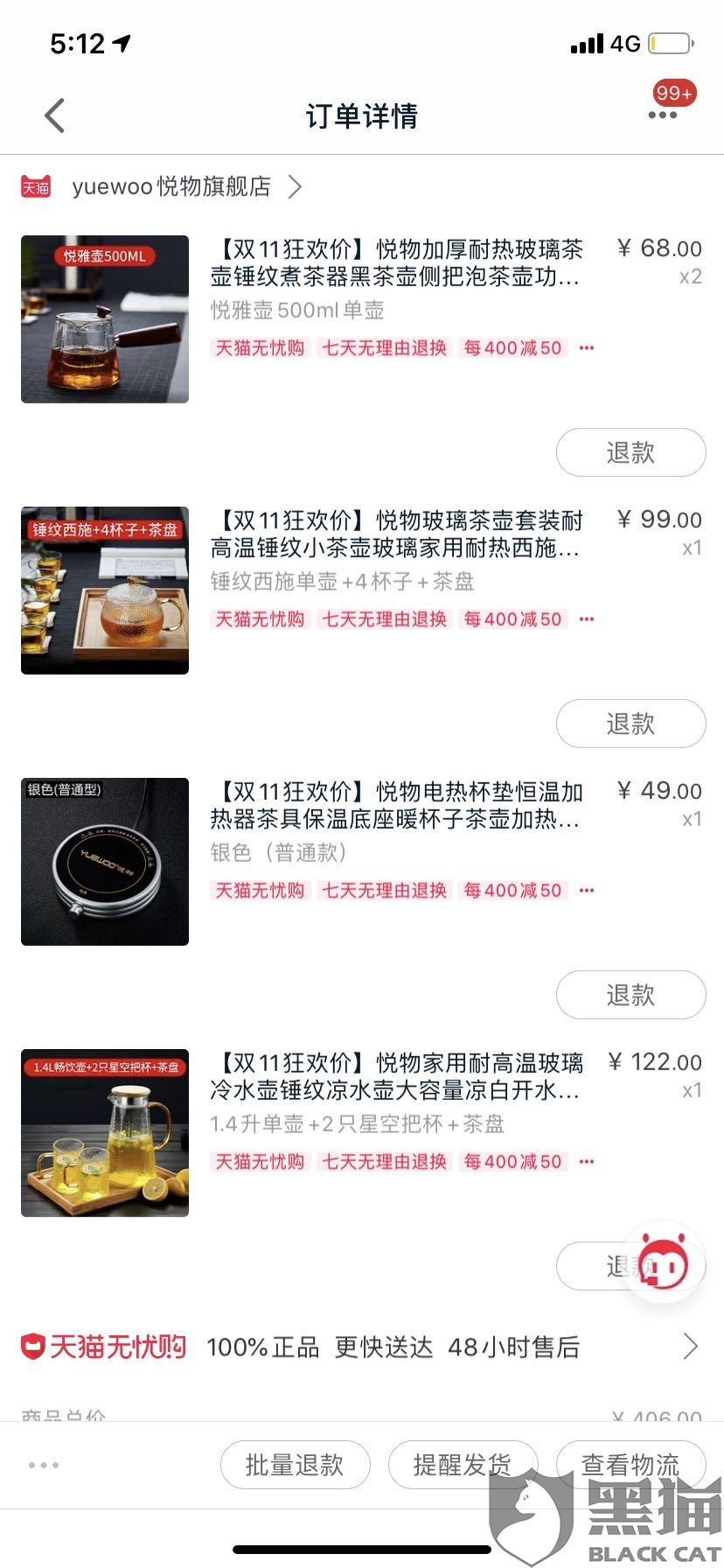Go back from order details
Viewport: 724px width, 1568px height.
click(55, 115)
